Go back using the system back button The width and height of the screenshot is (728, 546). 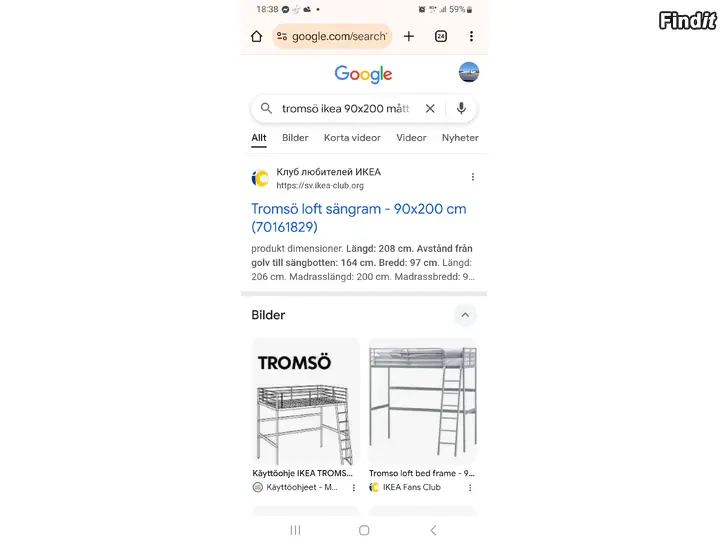click(x=433, y=530)
